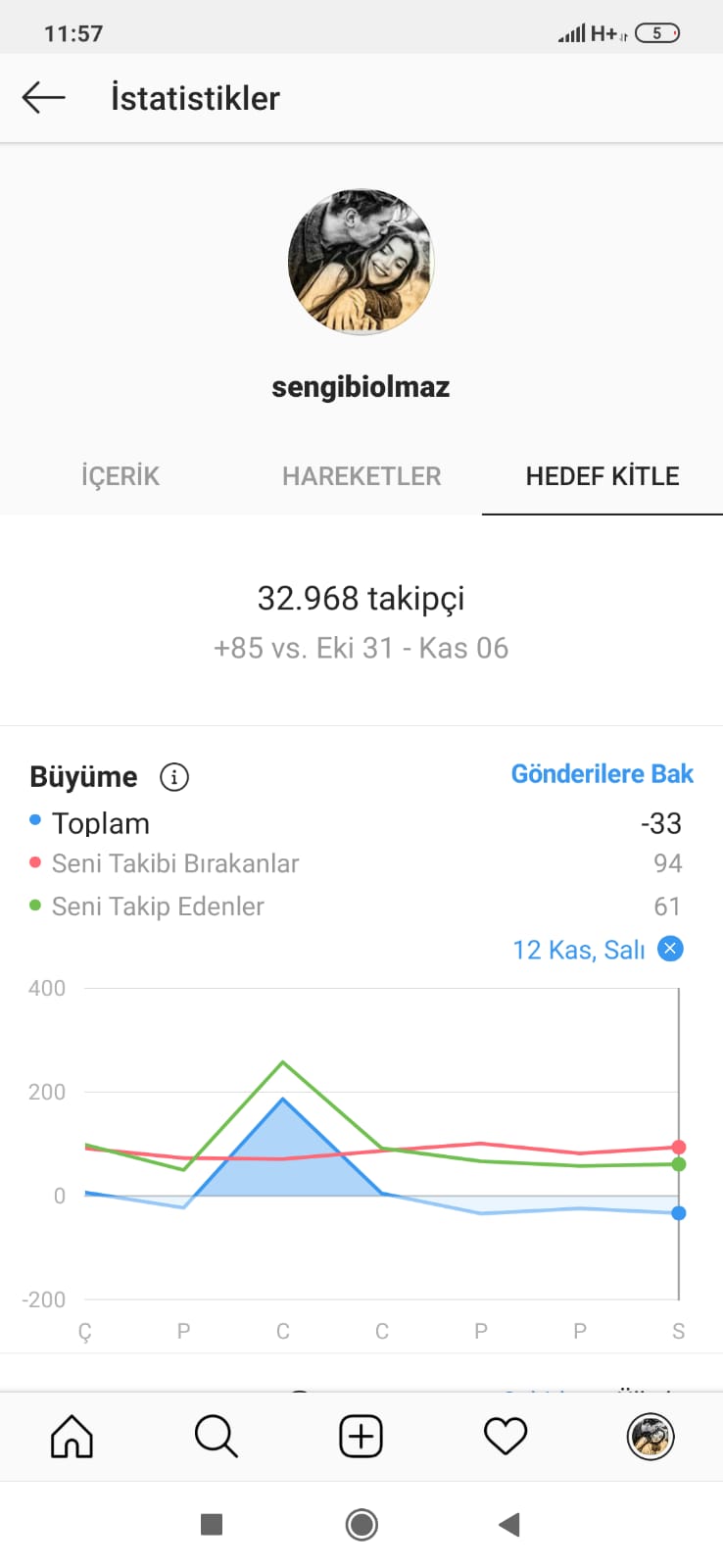Viewport: 723px width, 1568px height.
Task: Switch to the HAREKETLER tab
Action: tap(361, 476)
